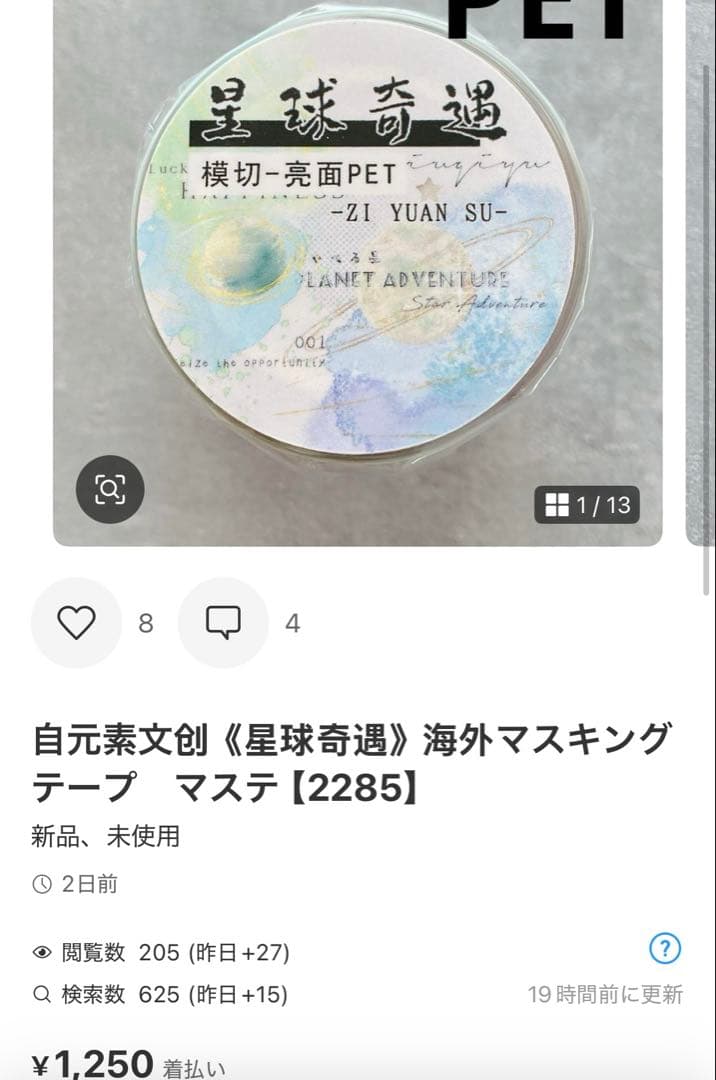Search similar items by image
716x1080 pixels.
point(110,490)
